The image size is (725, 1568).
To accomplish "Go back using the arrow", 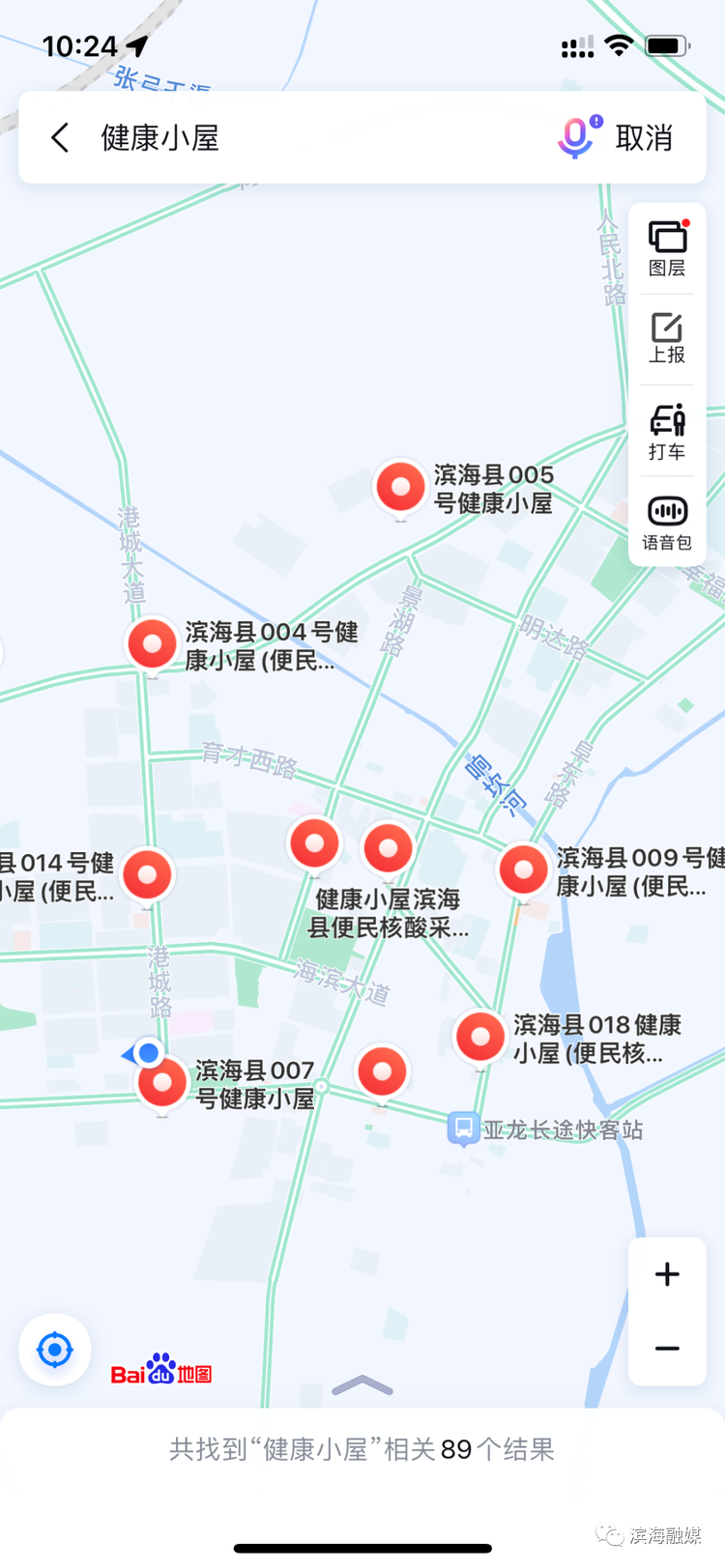I will pos(60,137).
